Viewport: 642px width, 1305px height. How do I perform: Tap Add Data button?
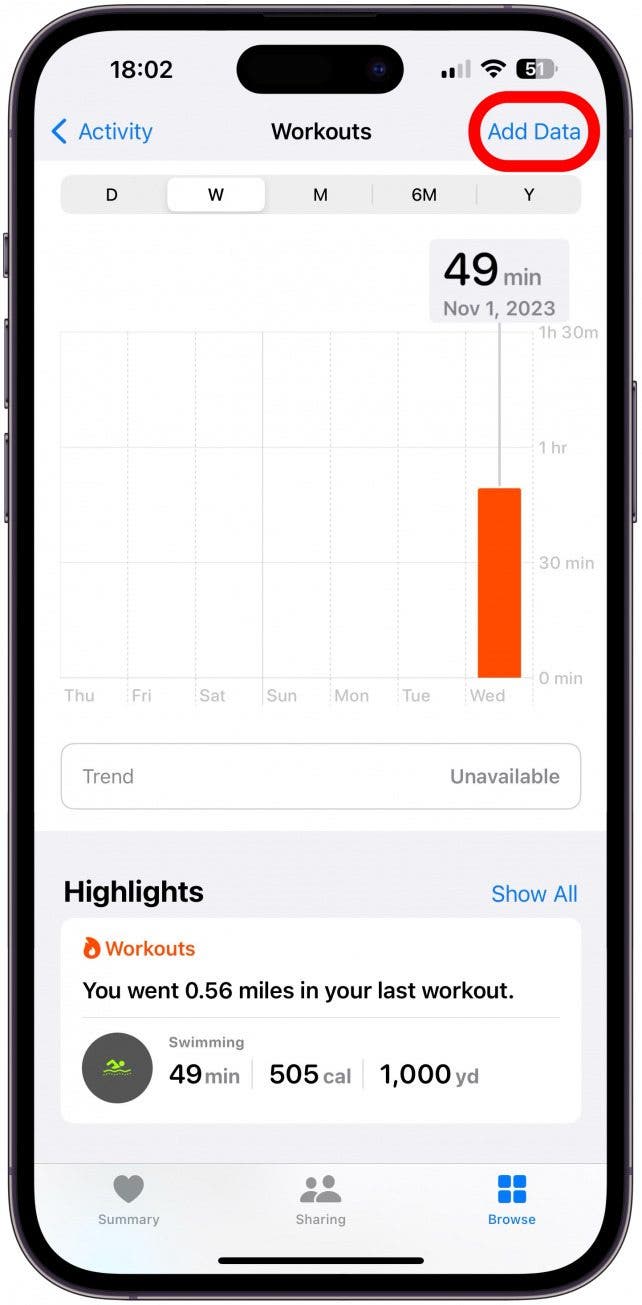click(533, 131)
